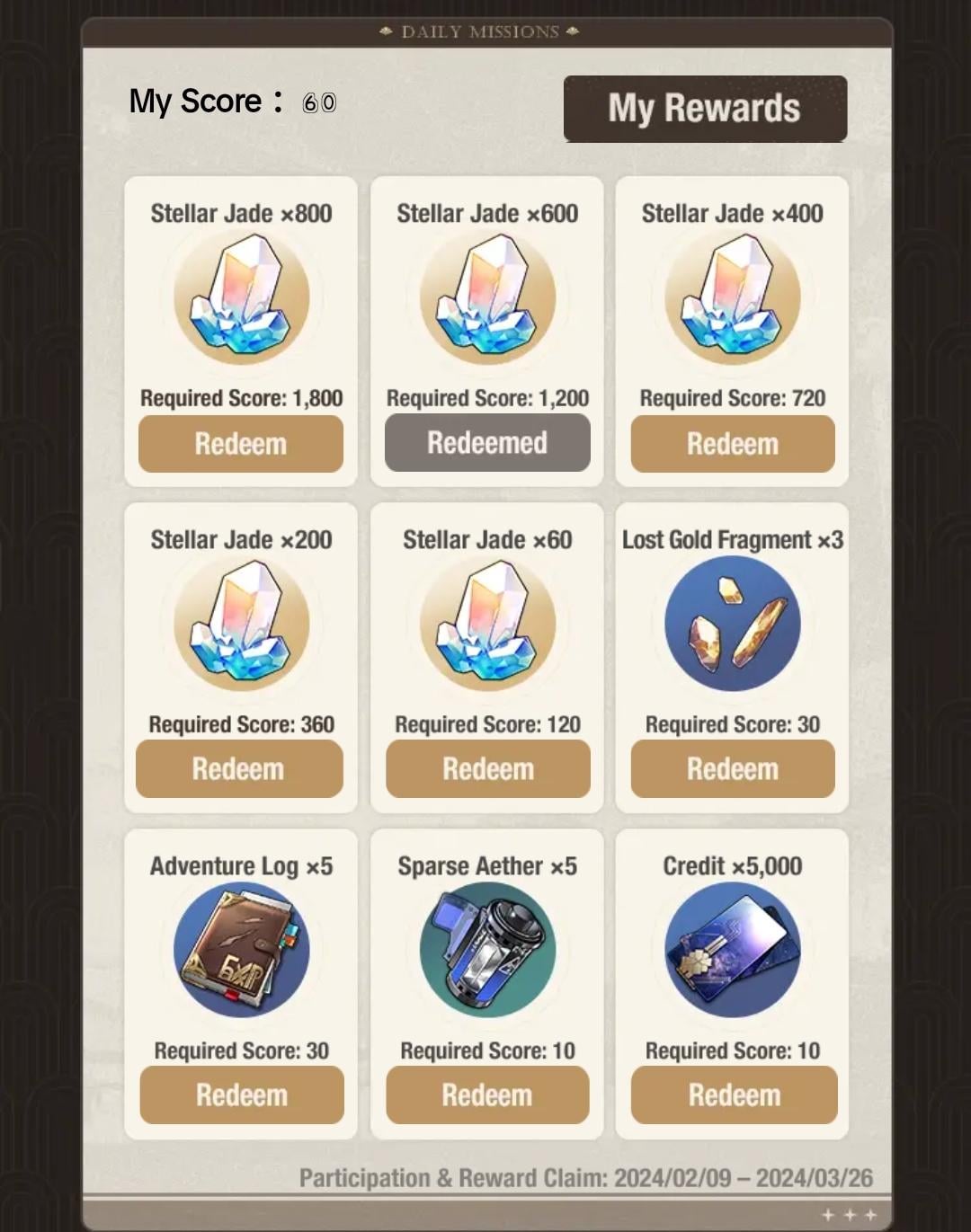Screen dimensions: 971x1232
Task: Redeem Credit ×5,000
Action: (734, 1095)
